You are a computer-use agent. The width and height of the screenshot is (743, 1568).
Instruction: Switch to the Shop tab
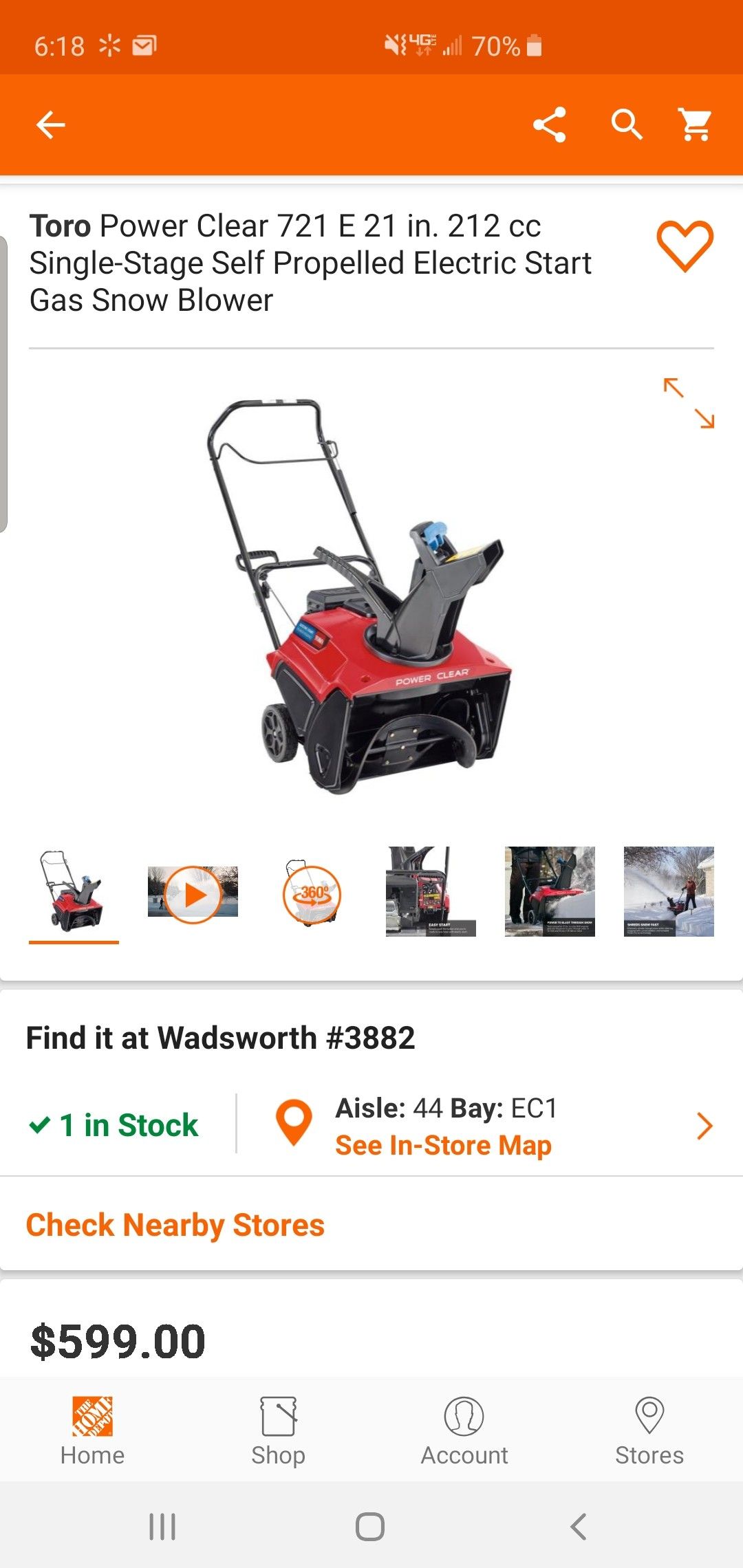coord(278,1430)
